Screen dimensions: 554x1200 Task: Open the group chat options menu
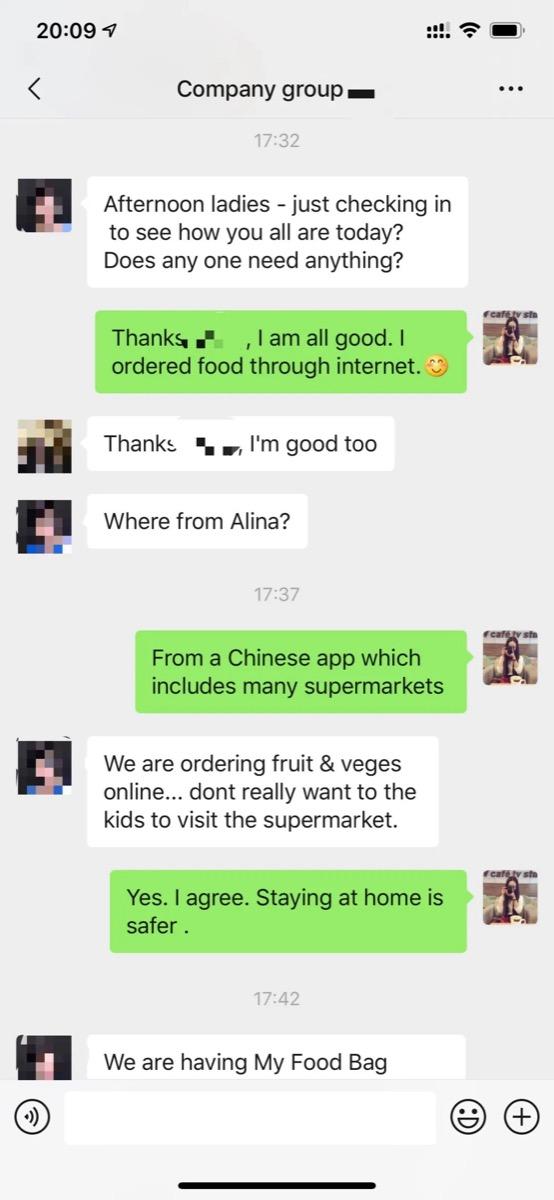click(510, 89)
